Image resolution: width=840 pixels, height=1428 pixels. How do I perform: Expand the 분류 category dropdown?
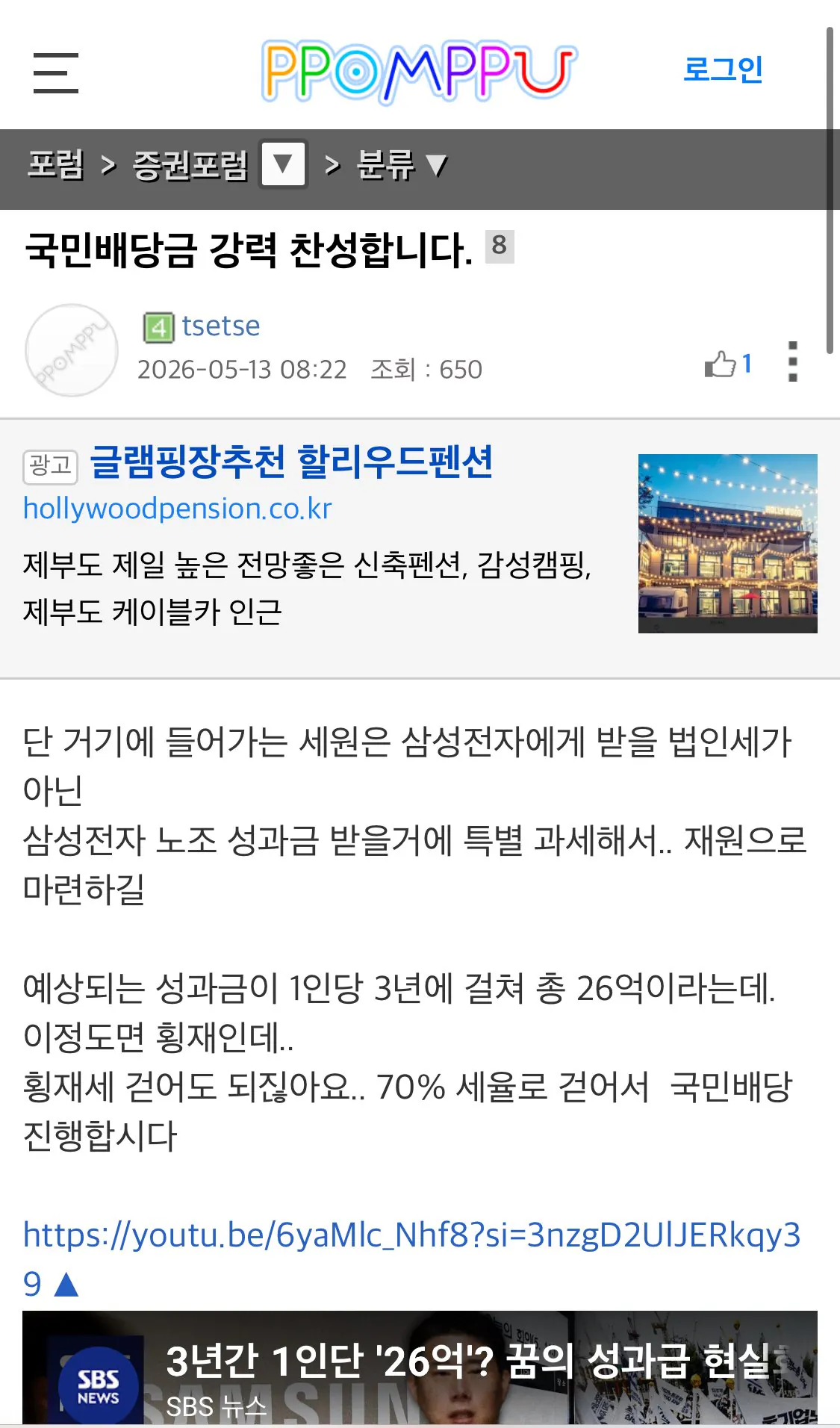(x=403, y=164)
